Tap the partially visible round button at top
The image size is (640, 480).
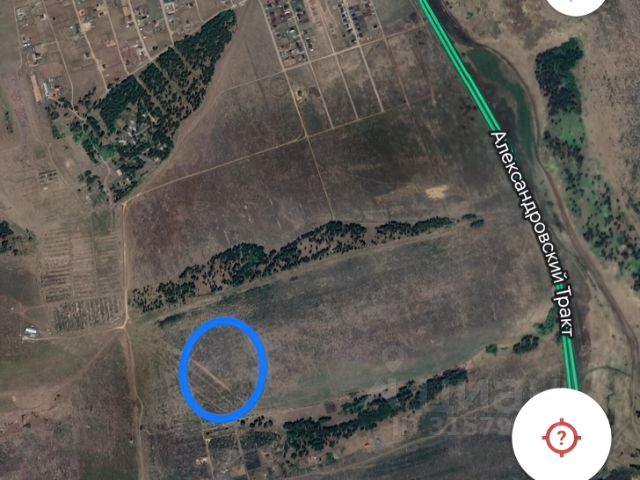point(577,5)
